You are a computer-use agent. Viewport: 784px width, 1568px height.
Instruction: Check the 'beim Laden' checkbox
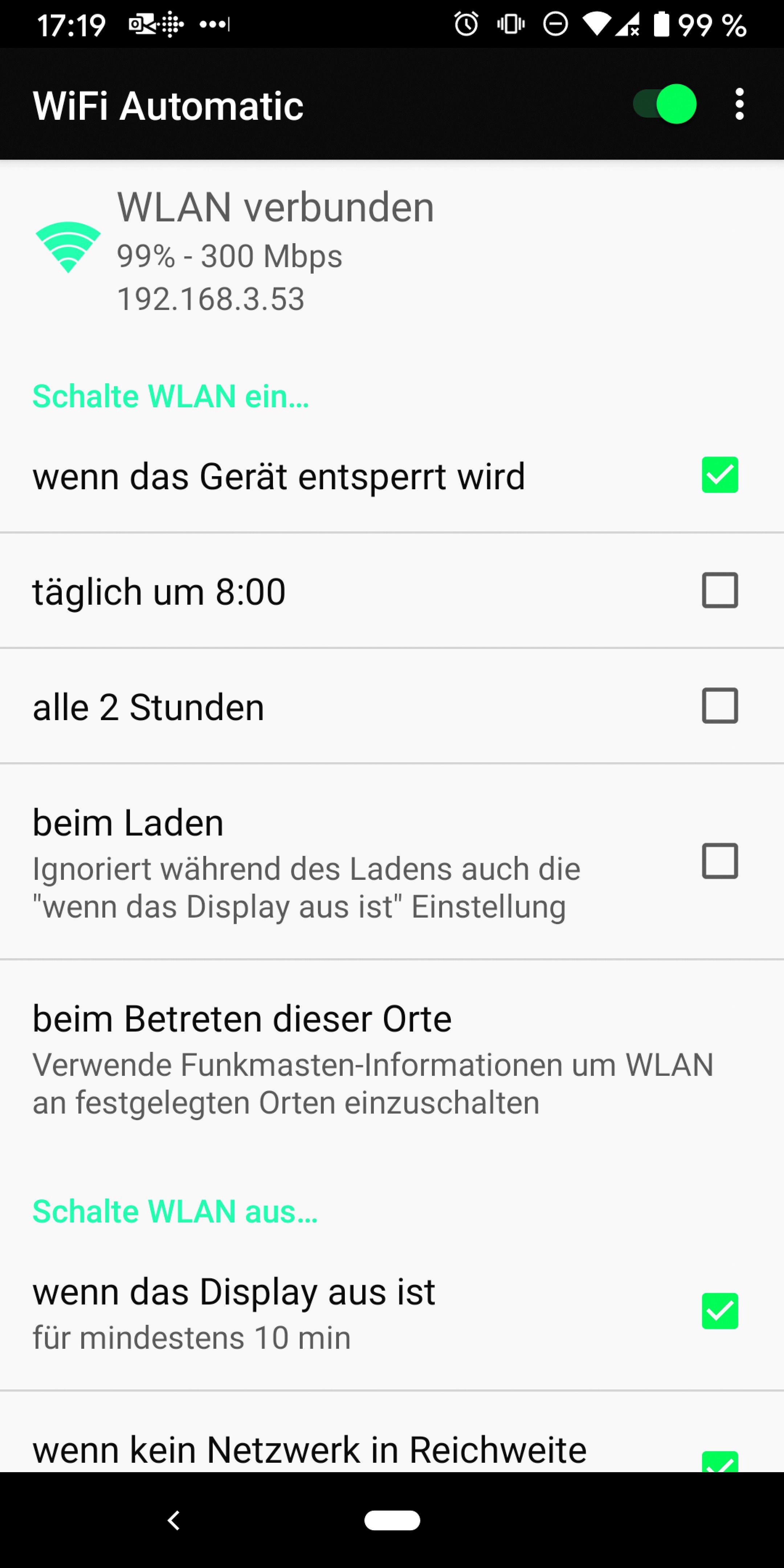(721, 861)
